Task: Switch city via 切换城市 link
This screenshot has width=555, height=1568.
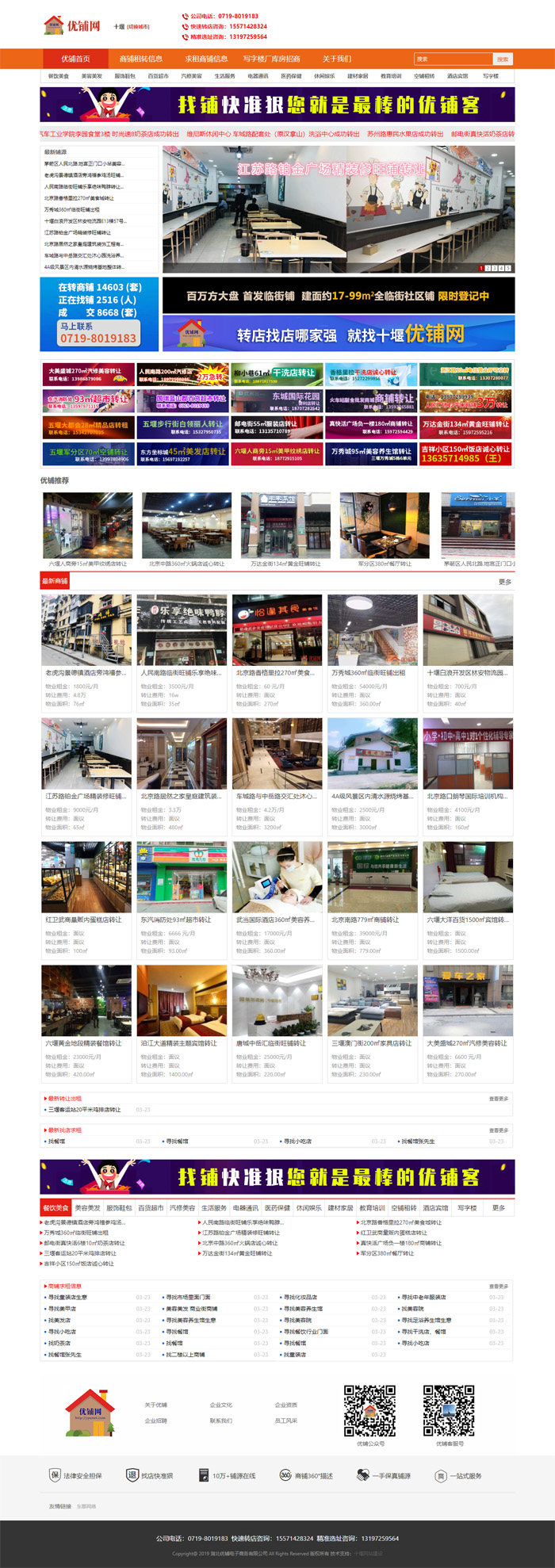Action: [138, 26]
